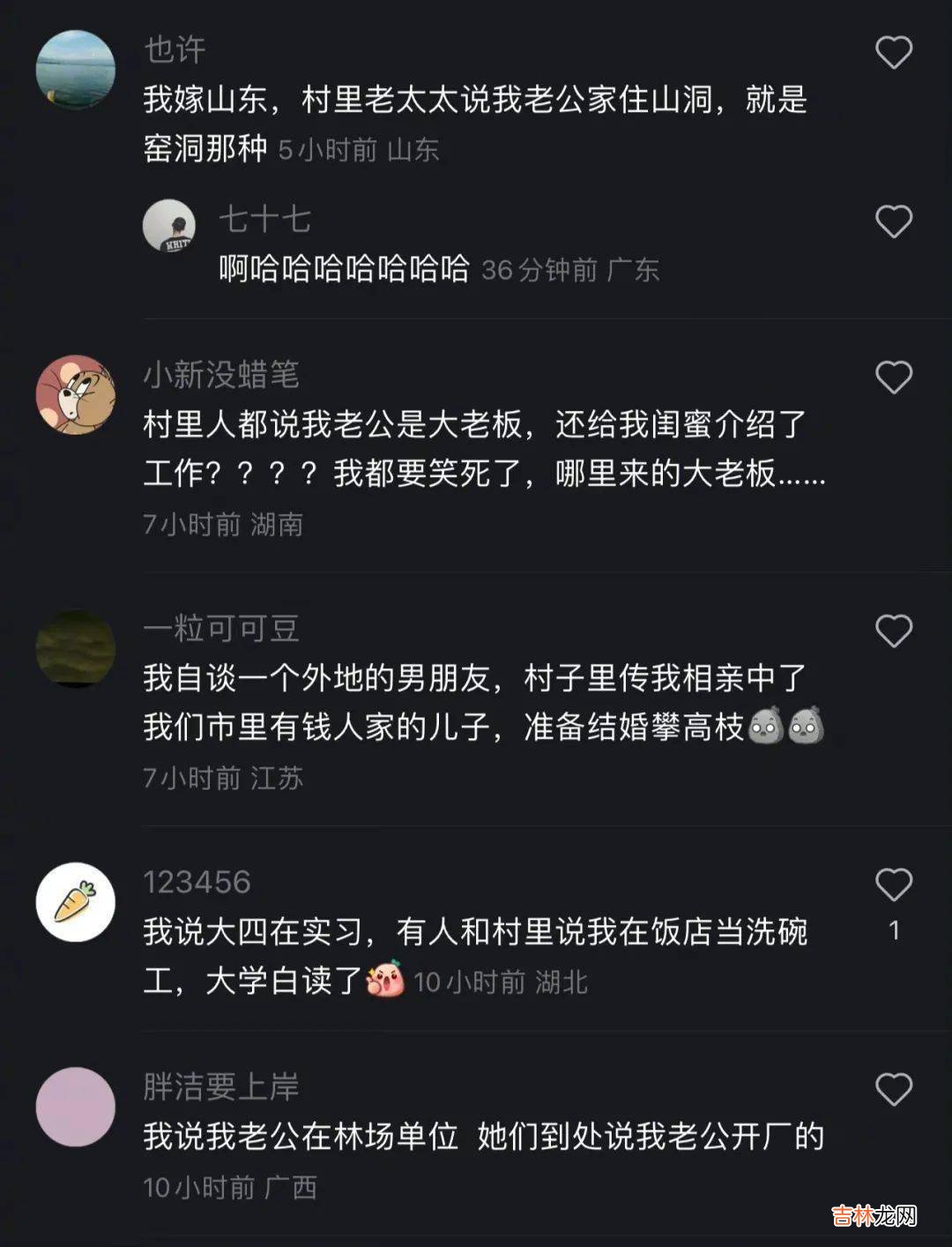The image size is (952, 1247).
Task: Open the carrot avatar of user 123456
Action: [x=76, y=902]
